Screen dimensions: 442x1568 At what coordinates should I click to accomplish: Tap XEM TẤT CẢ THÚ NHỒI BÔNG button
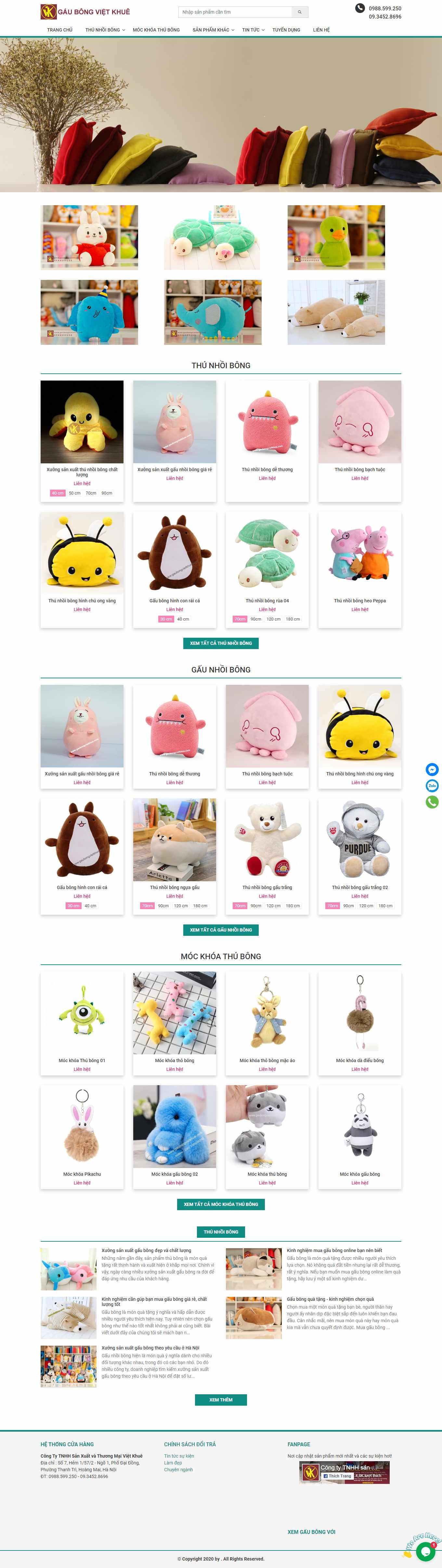tap(221, 643)
